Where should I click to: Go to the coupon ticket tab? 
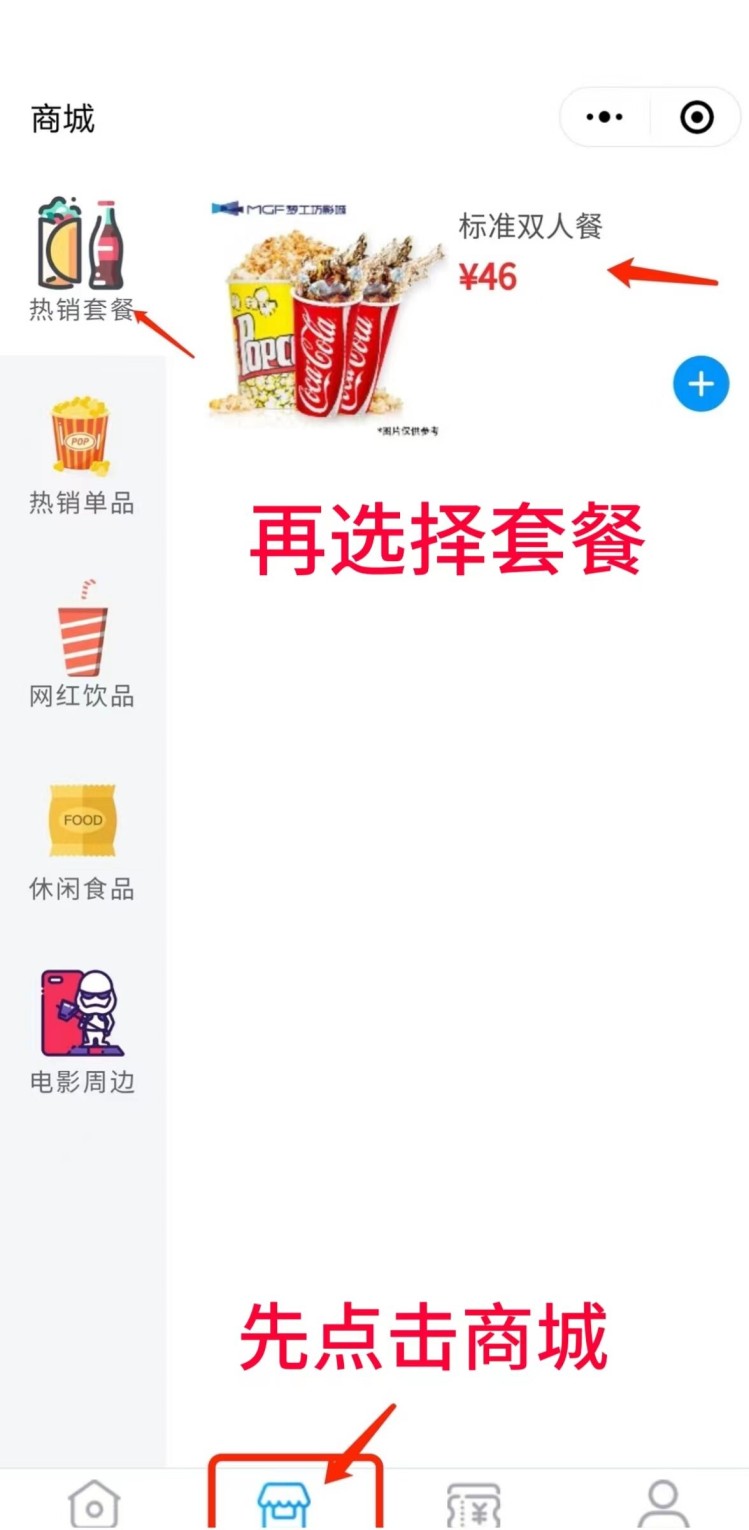coord(473,1503)
